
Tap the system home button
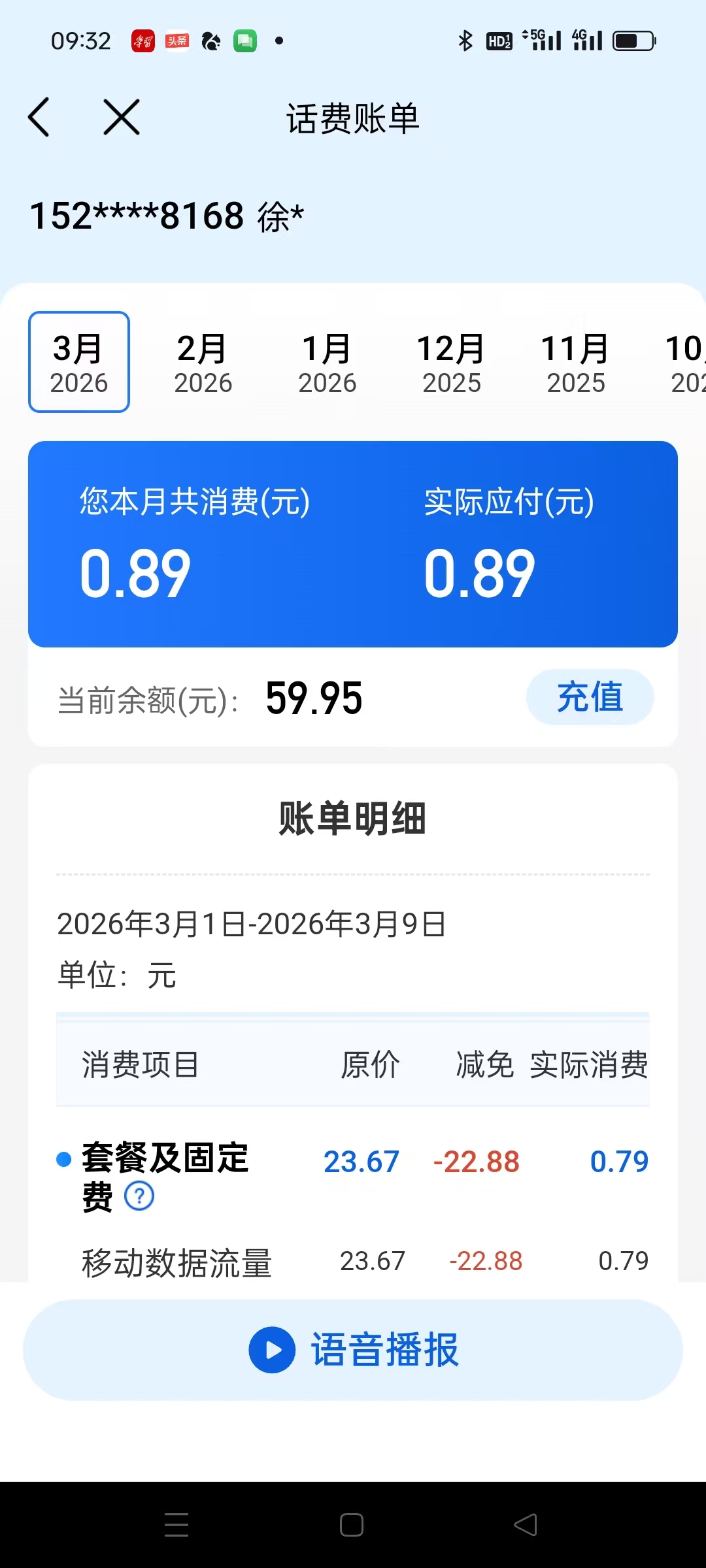point(352,1525)
